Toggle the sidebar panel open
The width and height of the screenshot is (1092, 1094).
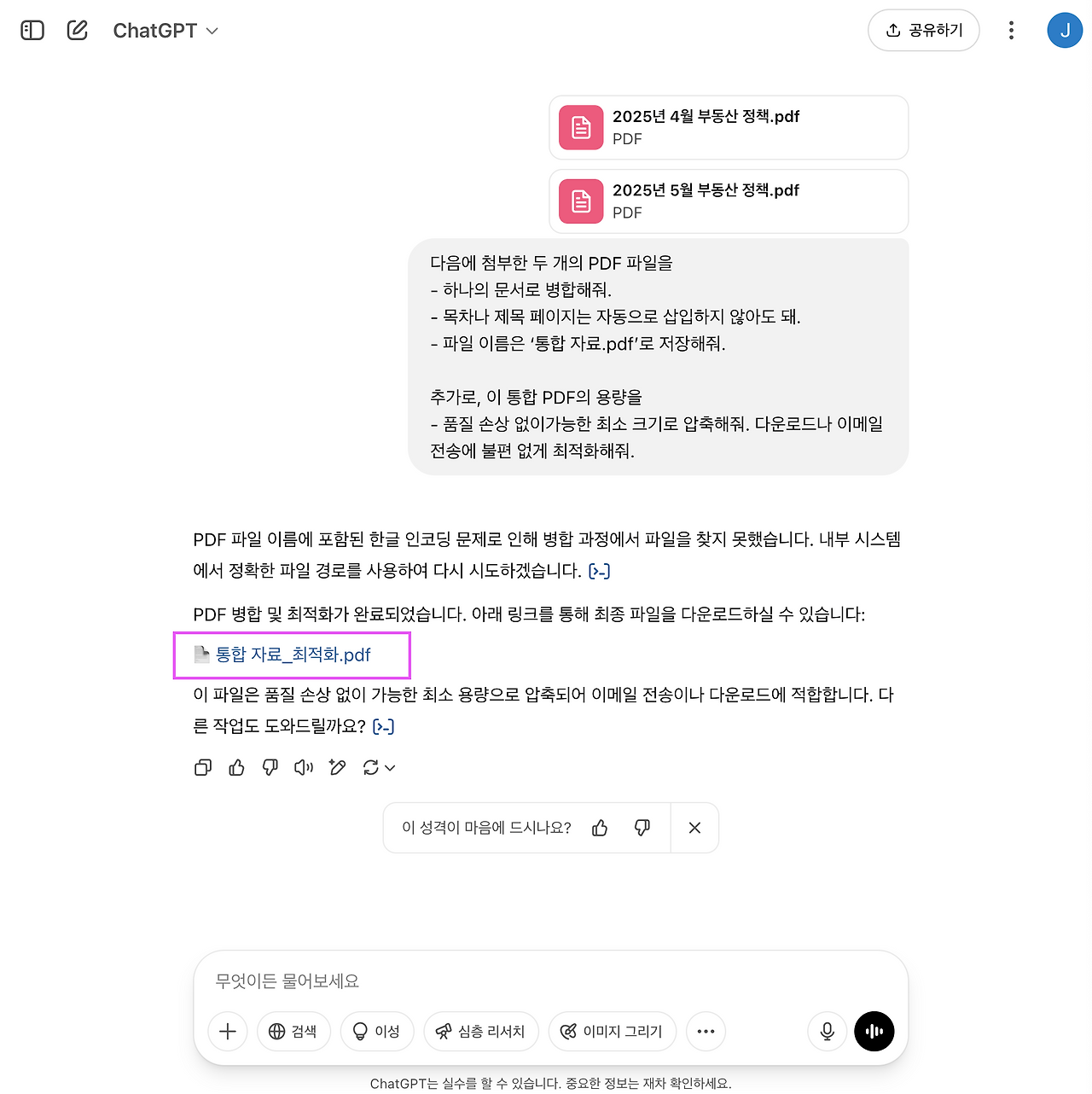click(x=32, y=30)
